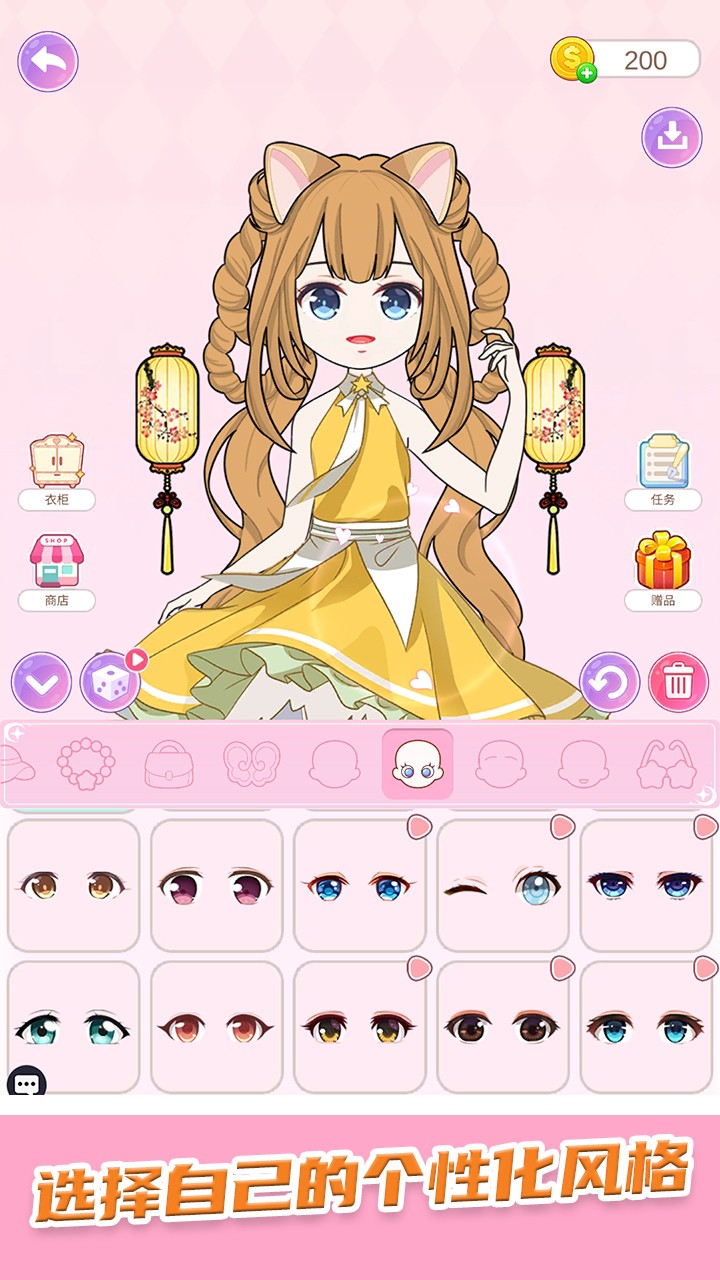This screenshot has width=720, height=1280.
Task: Select the magenta eyes style
Action: click(216, 885)
